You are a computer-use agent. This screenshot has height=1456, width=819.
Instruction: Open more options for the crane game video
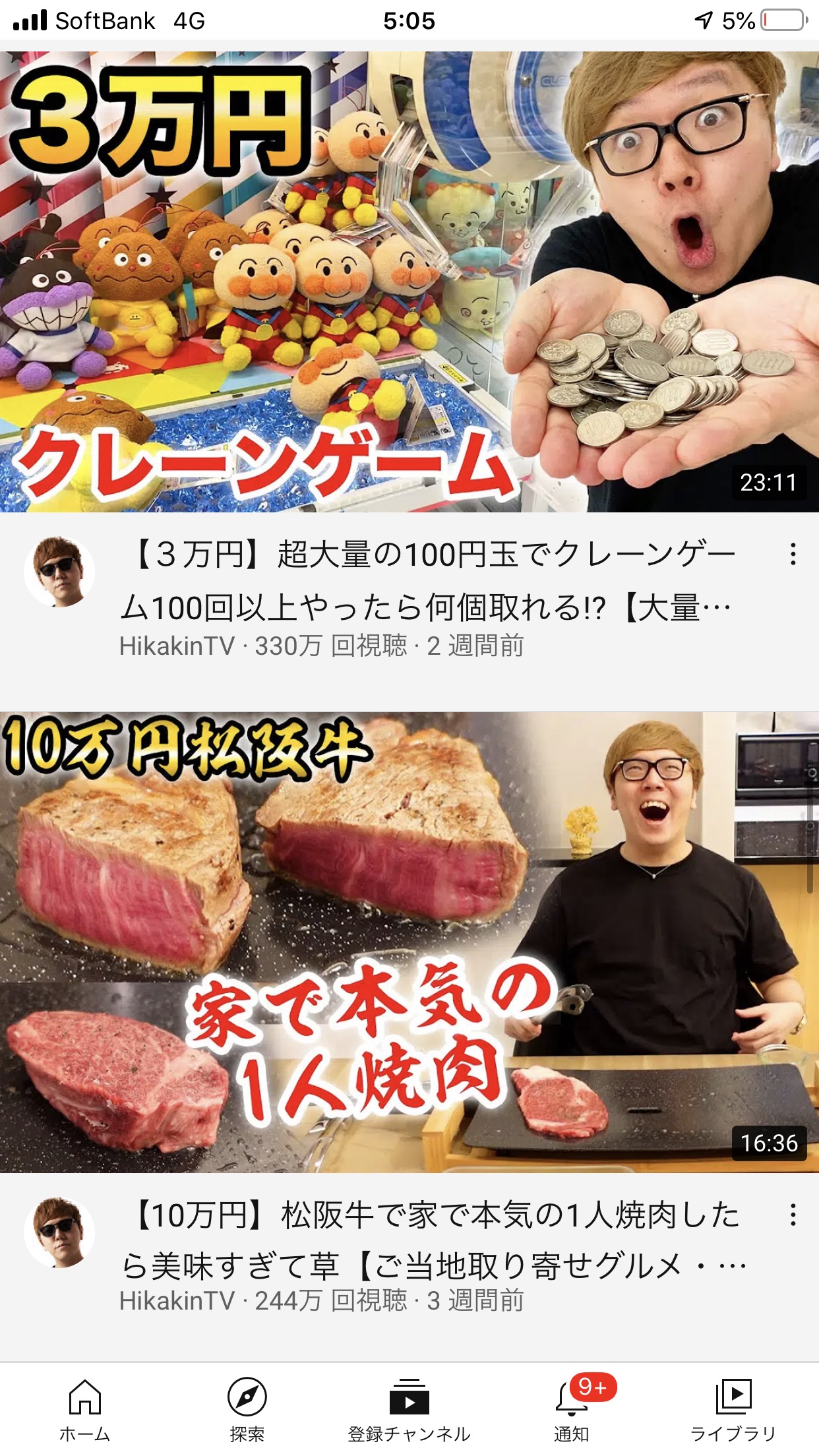793,555
